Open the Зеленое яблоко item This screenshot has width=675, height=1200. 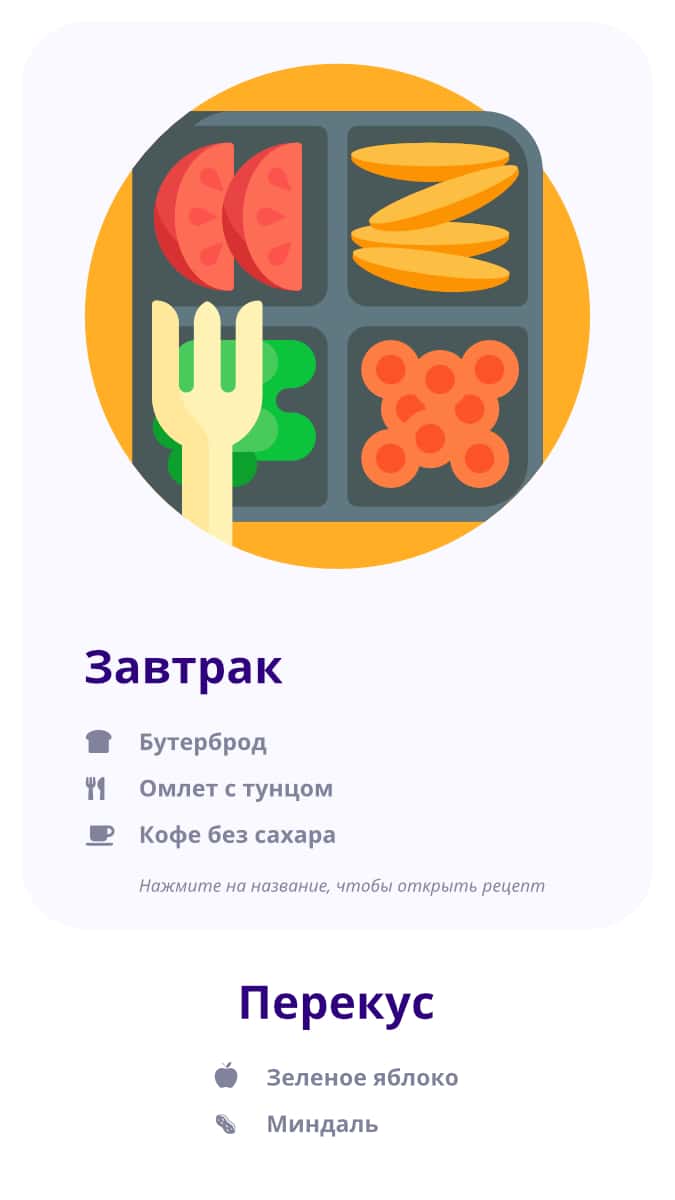(x=362, y=1078)
